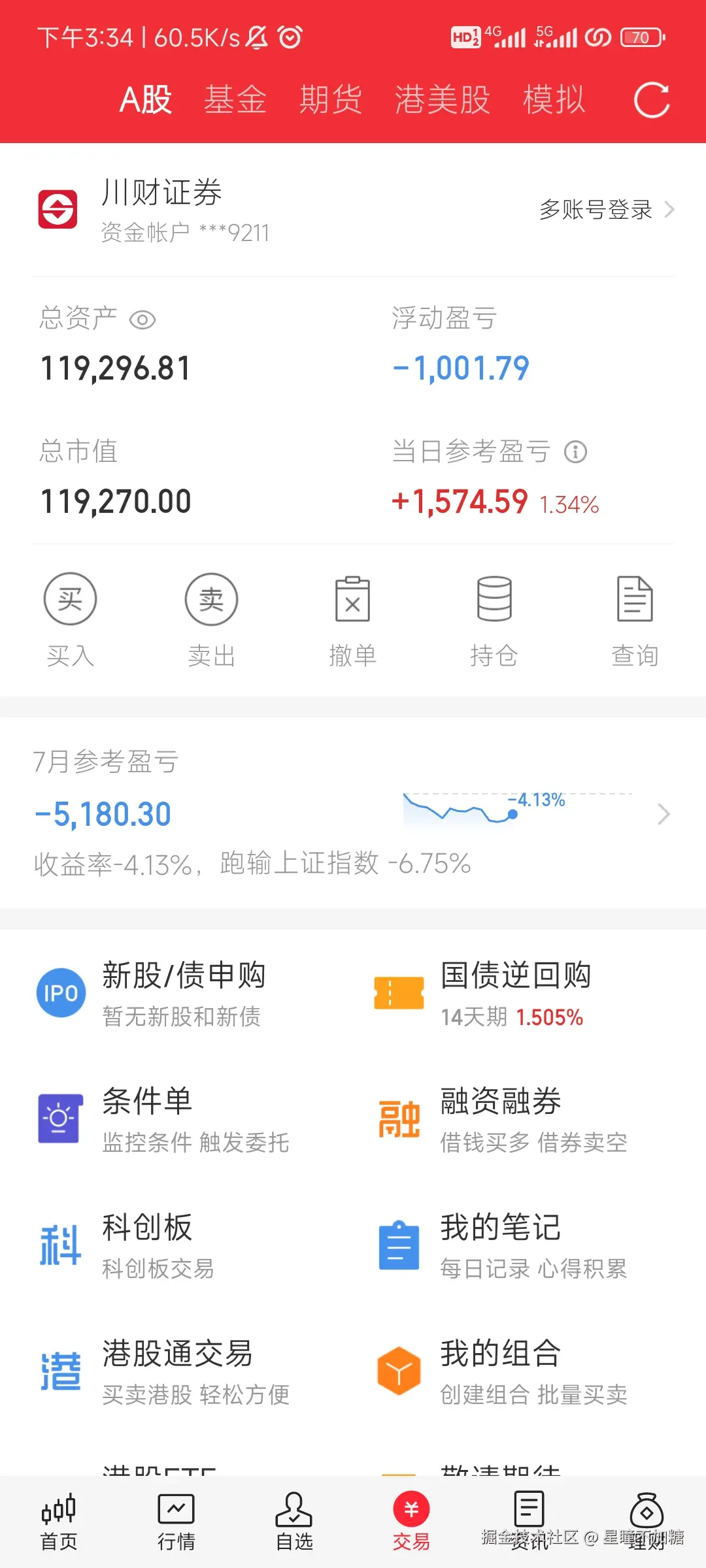The height and width of the screenshot is (1568, 706).
Task: Switch to the 基金 tab
Action: coord(235,98)
